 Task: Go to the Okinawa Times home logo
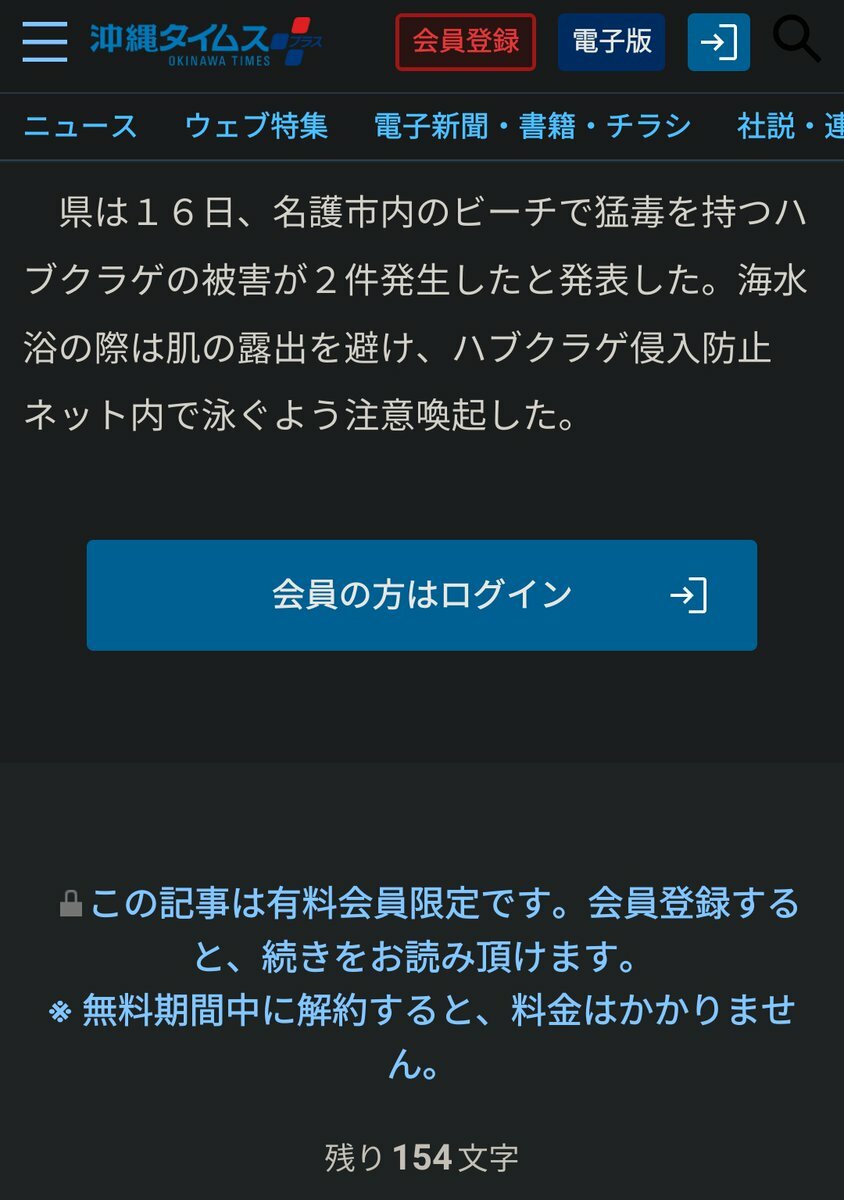[x=205, y=43]
